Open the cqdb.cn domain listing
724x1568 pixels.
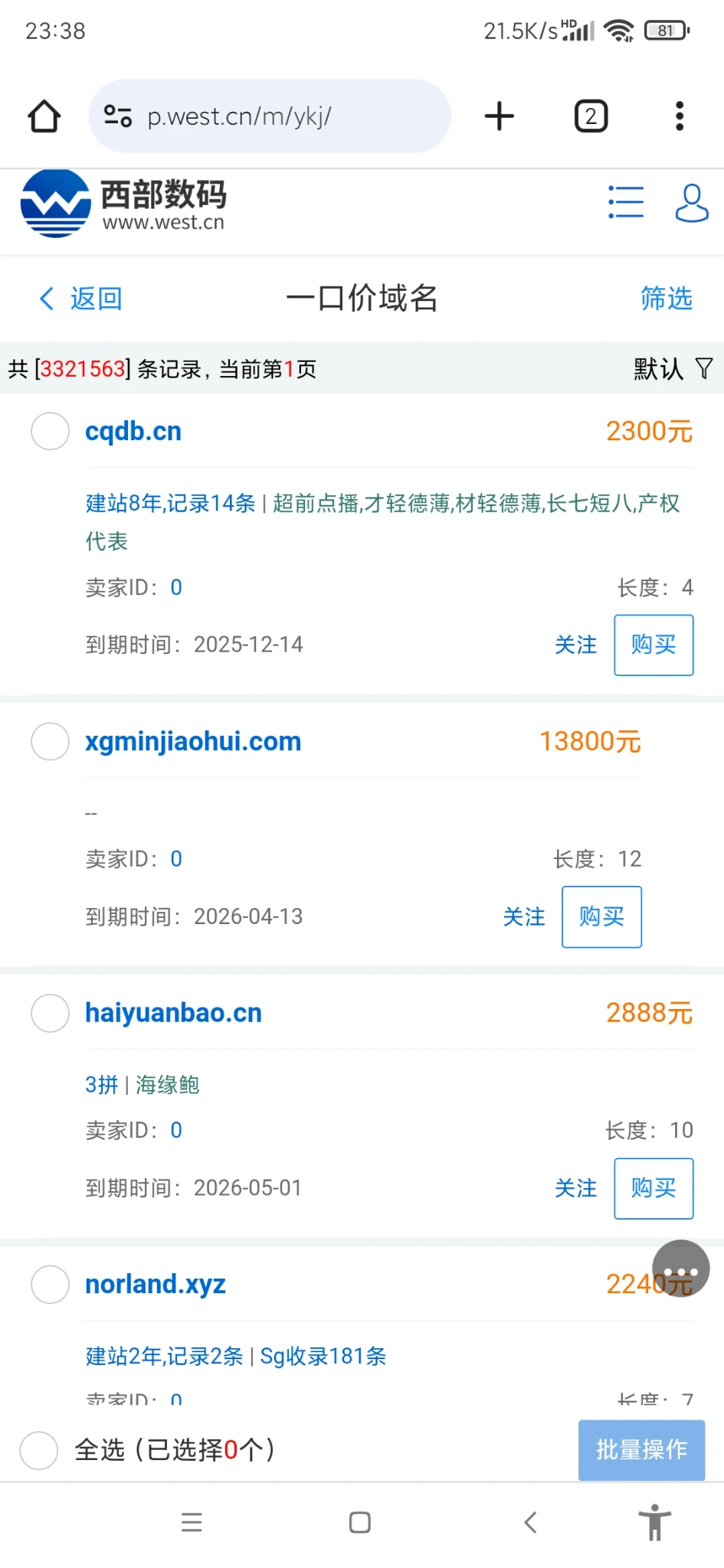pos(133,432)
